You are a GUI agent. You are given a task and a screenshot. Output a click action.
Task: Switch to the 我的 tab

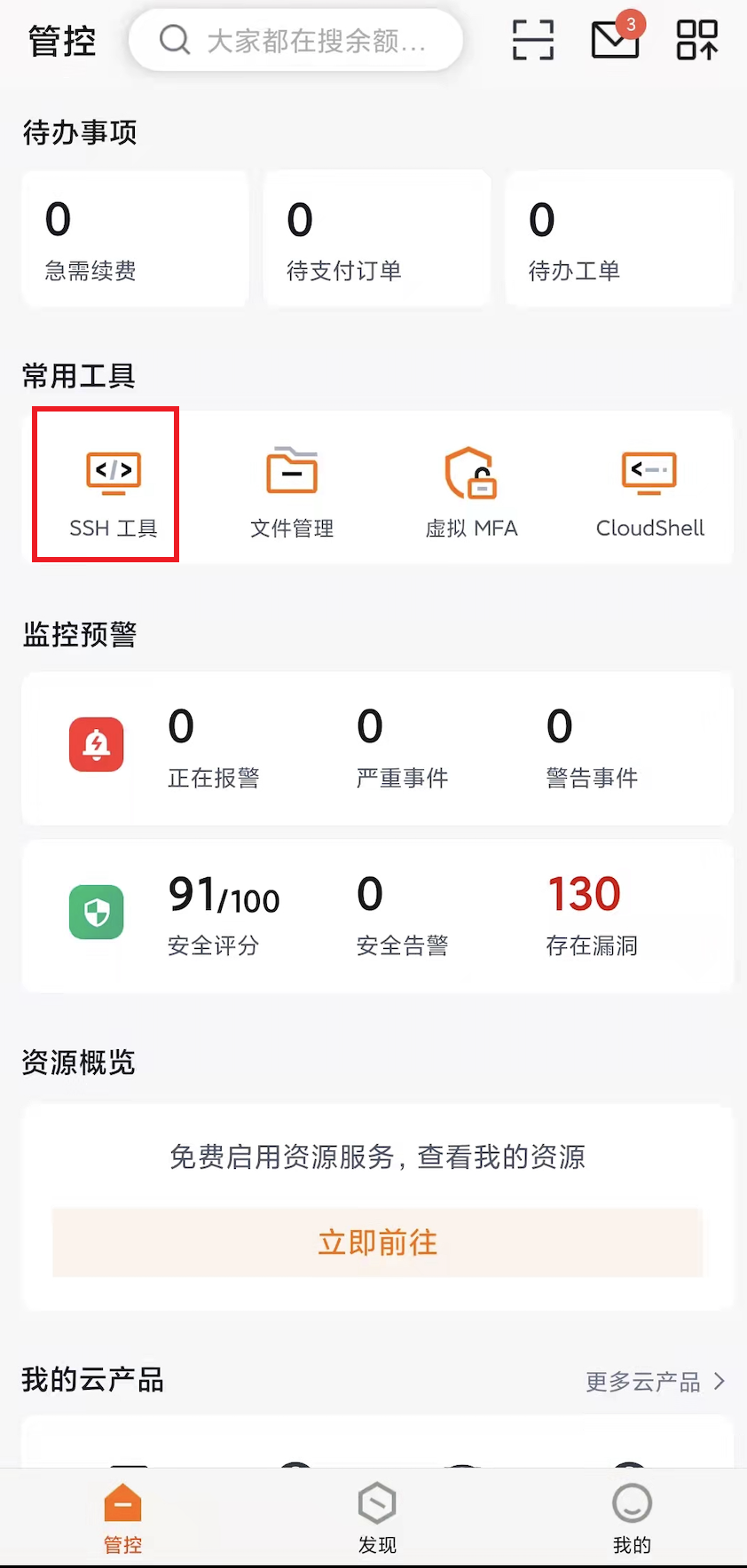coord(632,1517)
